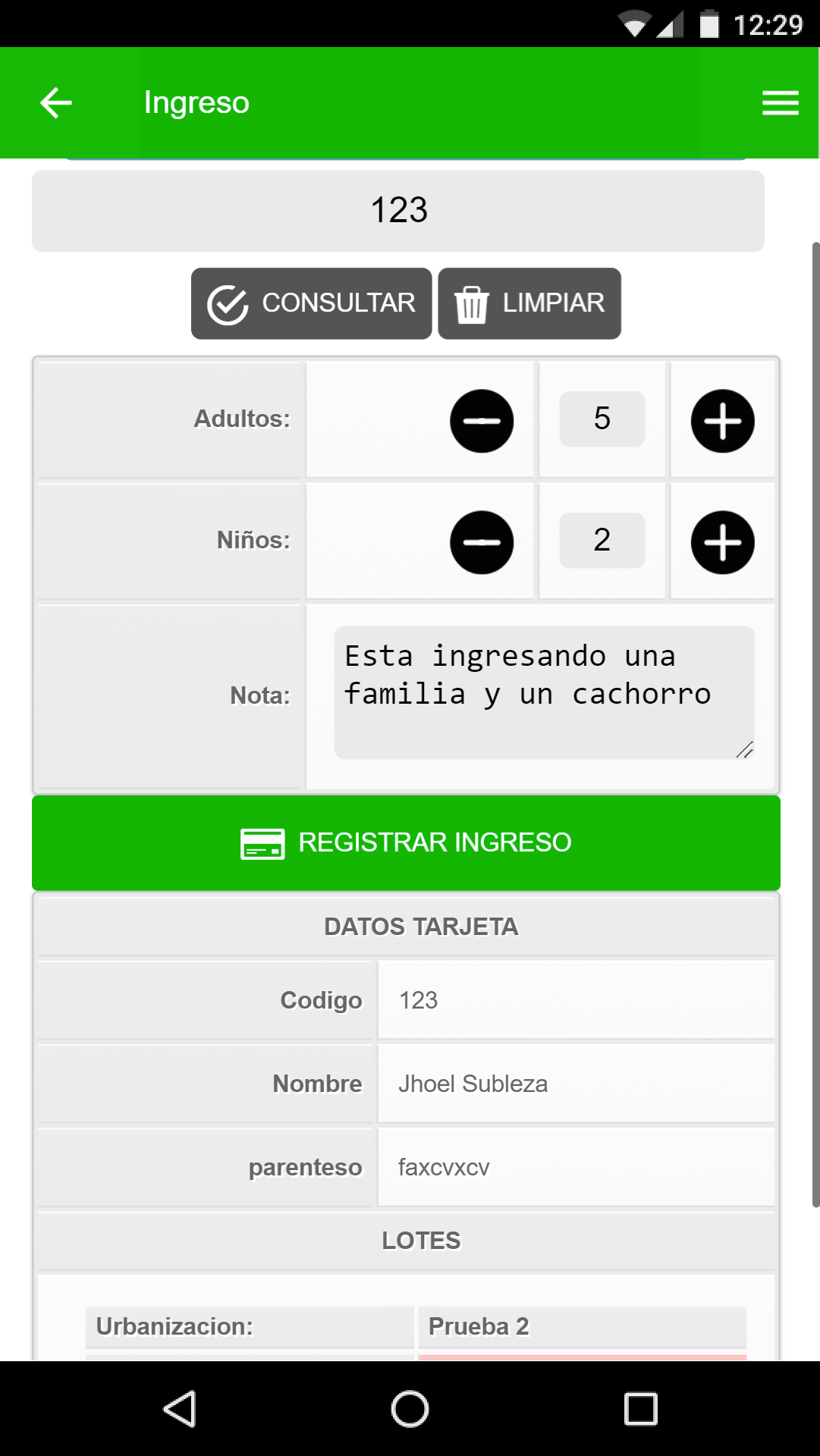Open the recent apps overview
The image size is (820, 1456).
(x=640, y=1409)
